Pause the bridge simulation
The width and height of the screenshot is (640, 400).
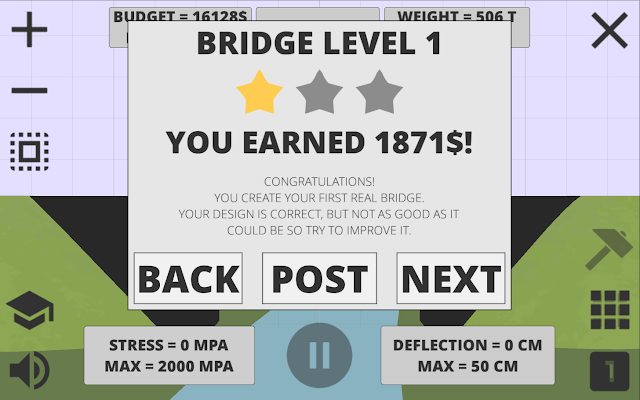319,356
